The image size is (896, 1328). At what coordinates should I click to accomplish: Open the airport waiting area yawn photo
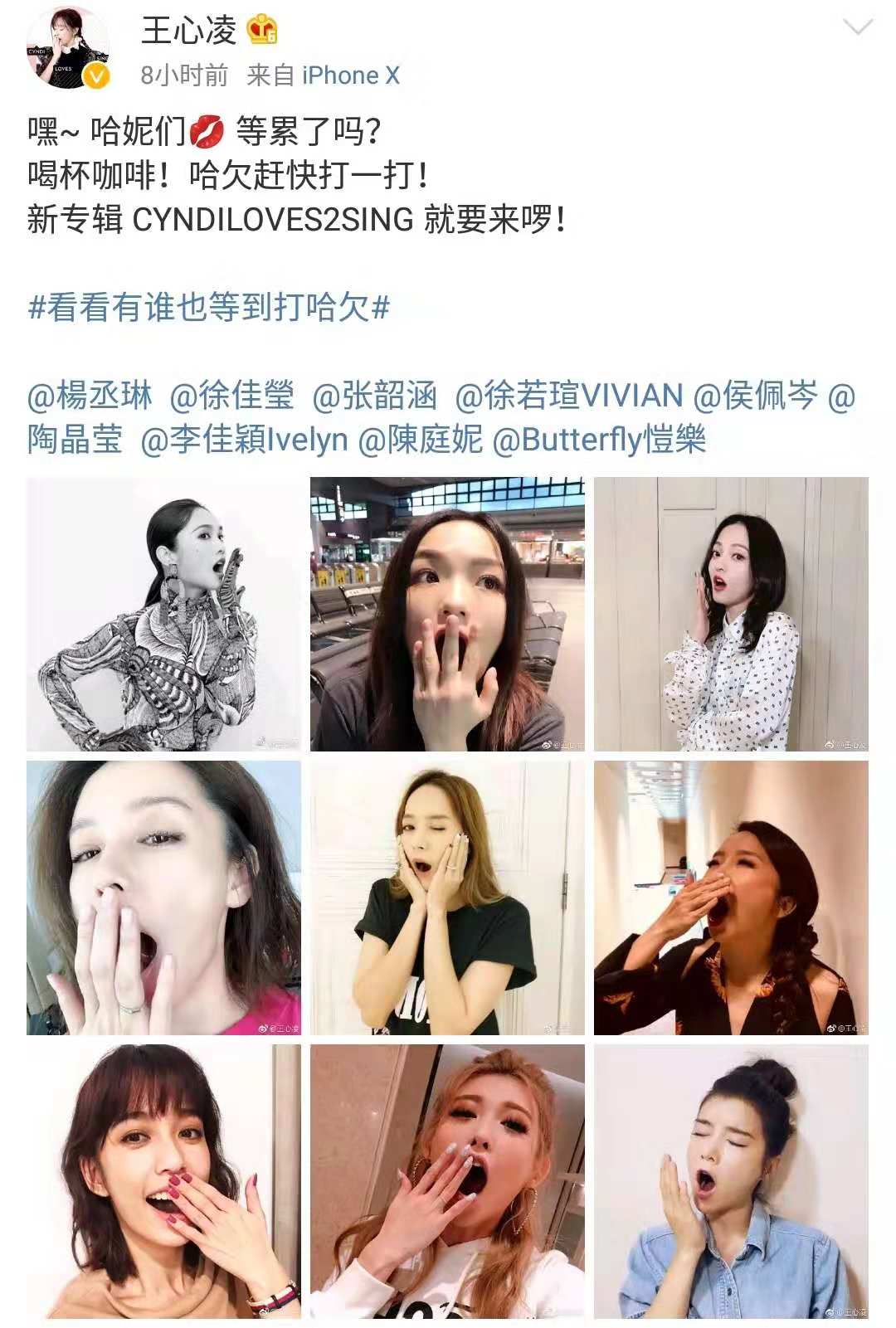pyautogui.click(x=447, y=614)
